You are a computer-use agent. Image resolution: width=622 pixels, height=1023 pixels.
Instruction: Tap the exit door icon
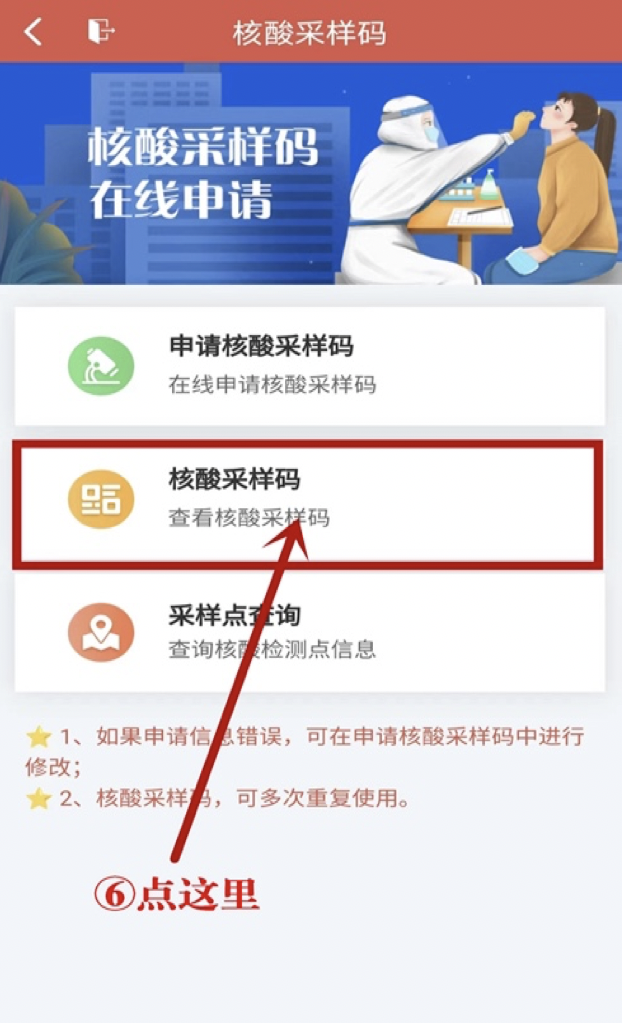pyautogui.click(x=100, y=32)
